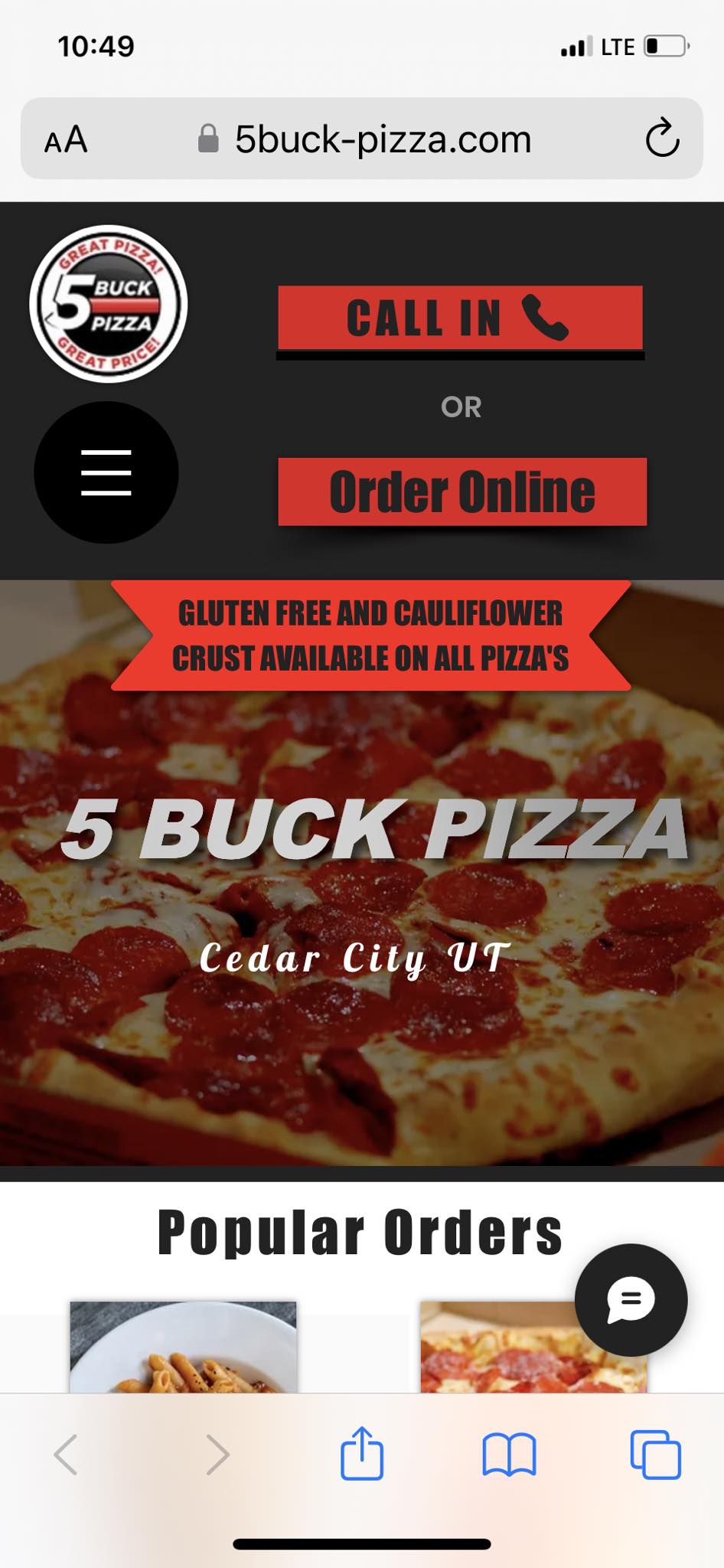Open the tabs overview

point(655,1455)
